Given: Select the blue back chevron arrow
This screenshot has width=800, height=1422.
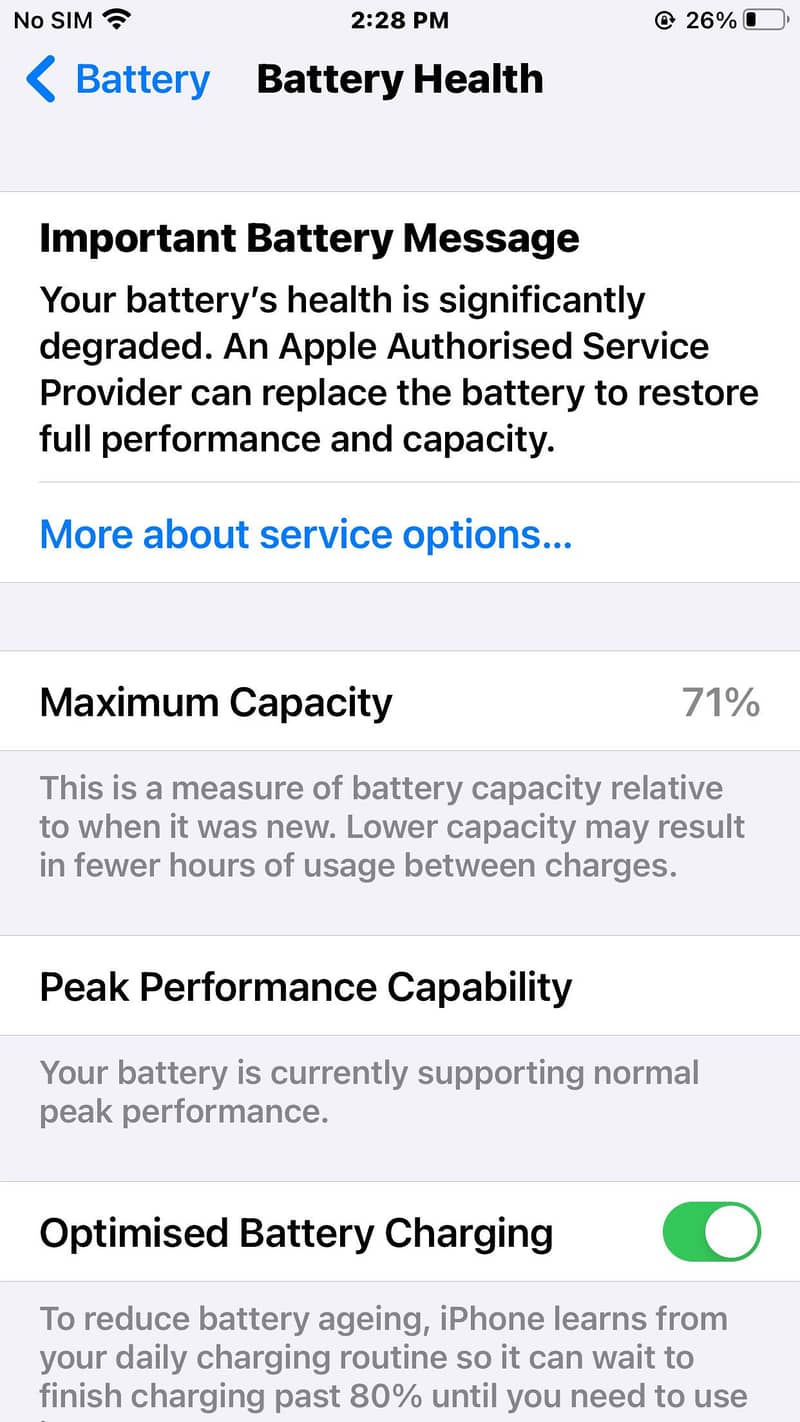Looking at the screenshot, I should 40,79.
